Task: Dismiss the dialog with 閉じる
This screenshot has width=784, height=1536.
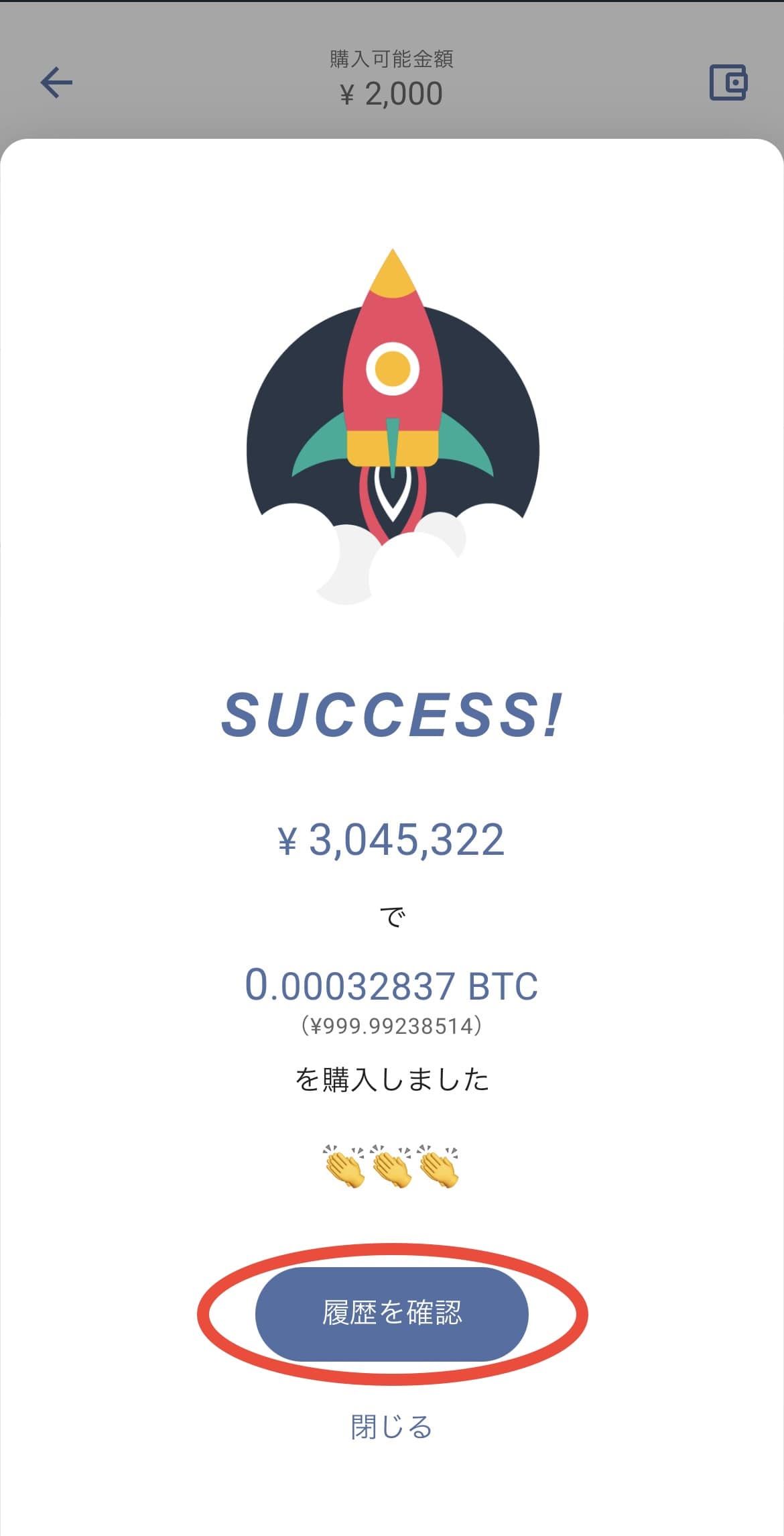Action: [x=392, y=1427]
